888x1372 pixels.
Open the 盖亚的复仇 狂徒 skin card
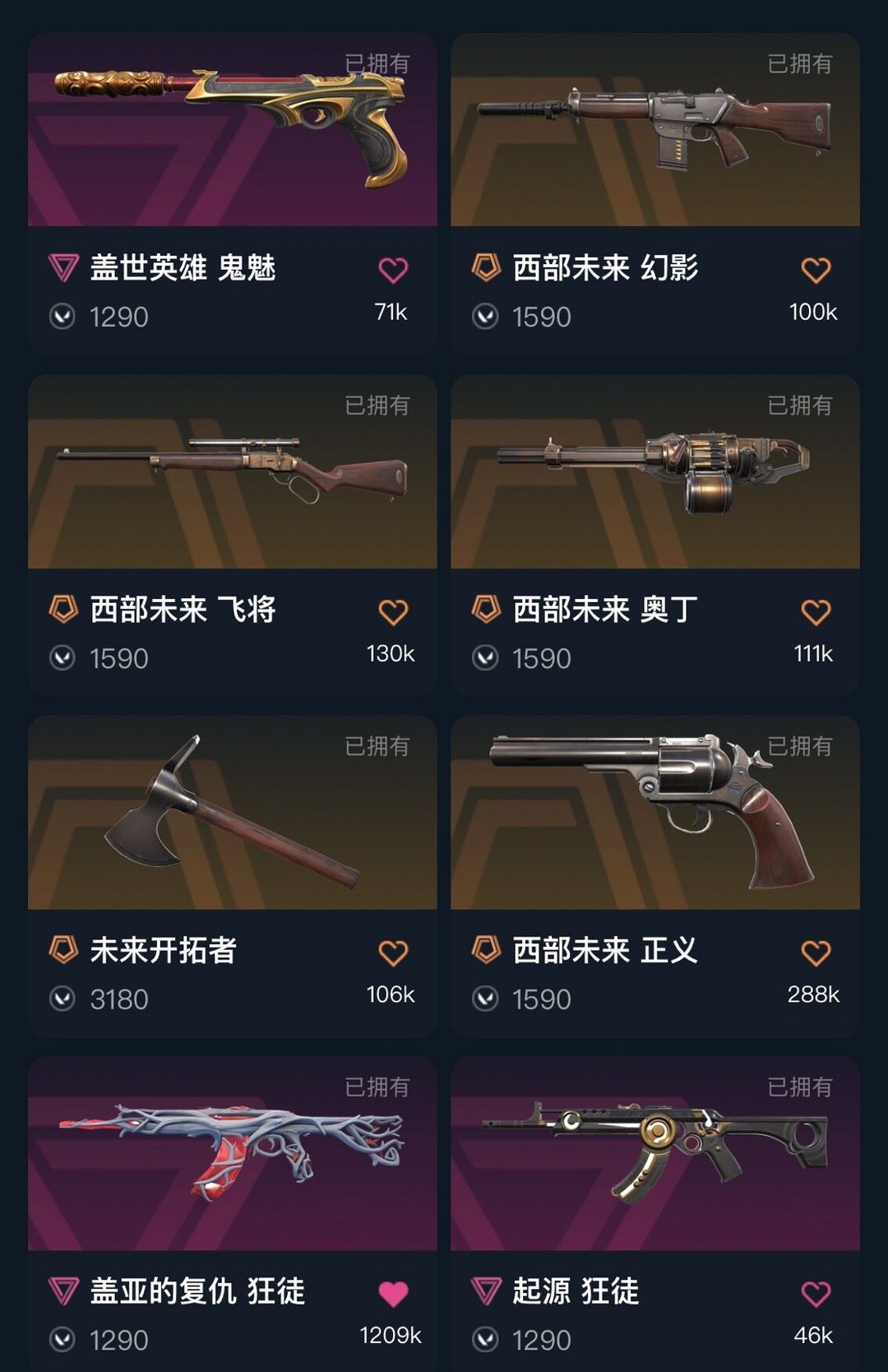pos(232,1156)
